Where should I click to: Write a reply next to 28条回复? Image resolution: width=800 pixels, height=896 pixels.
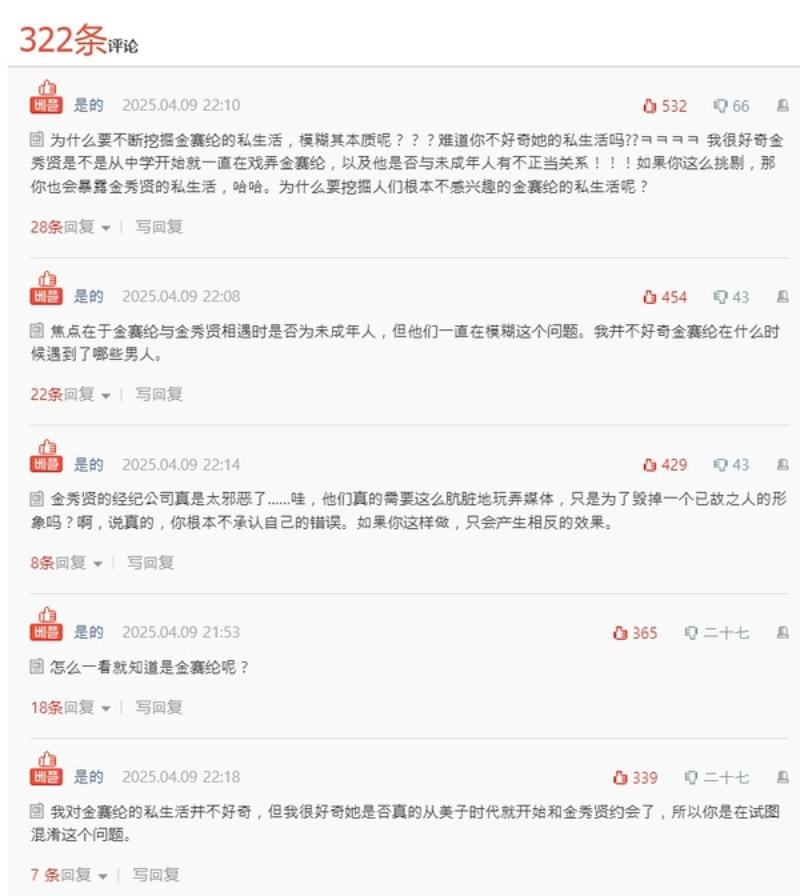point(159,227)
